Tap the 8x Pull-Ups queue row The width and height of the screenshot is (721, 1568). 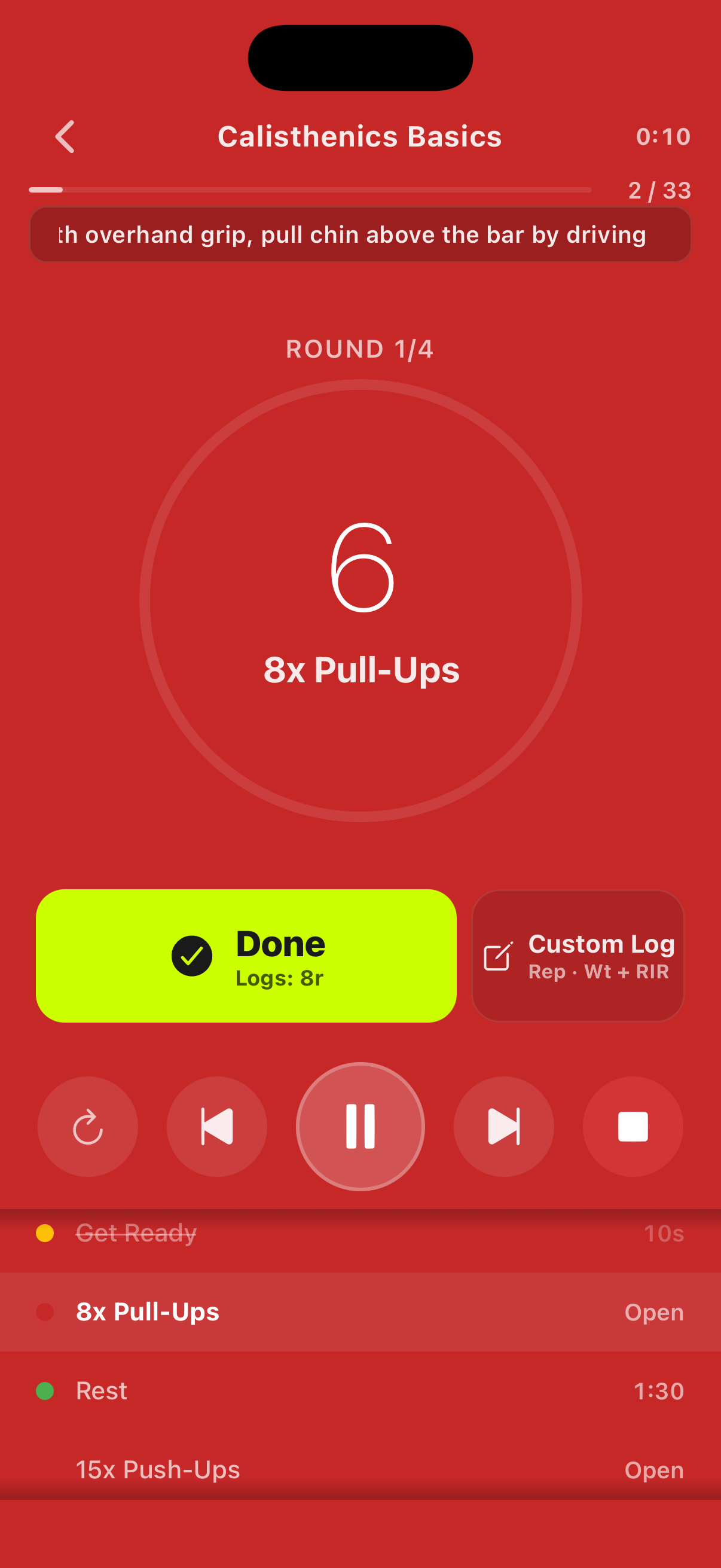click(x=360, y=1311)
